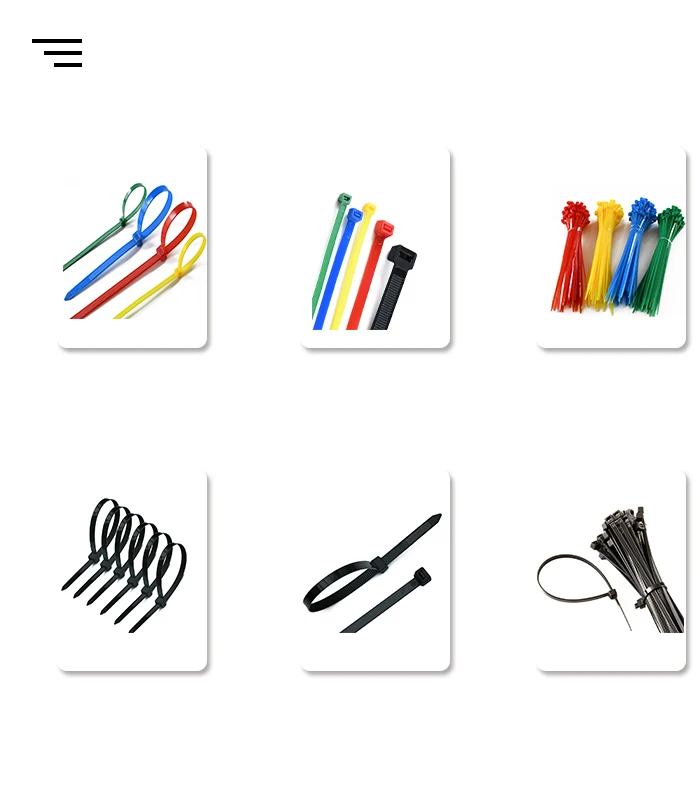Viewport: 700px width, 800px height.
Task: Open the hamburger menu
Action: click(57, 53)
